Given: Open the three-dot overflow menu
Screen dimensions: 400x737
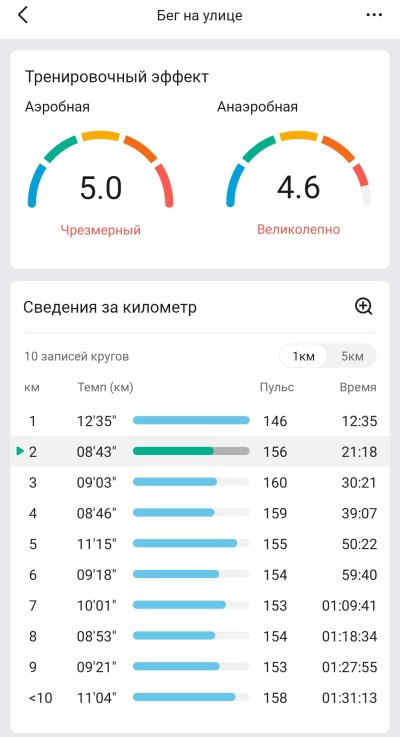Looking at the screenshot, I should click(374, 15).
